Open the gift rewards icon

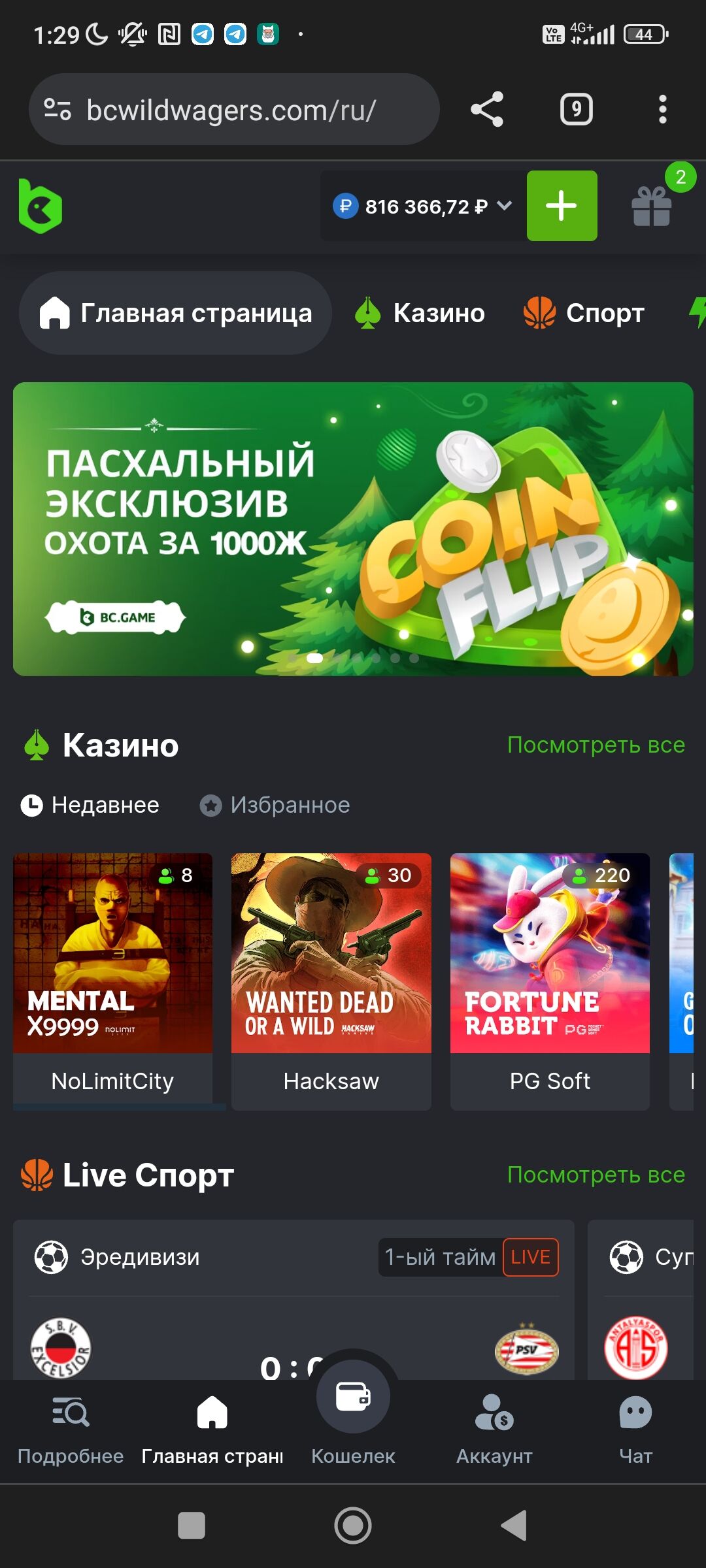tap(652, 206)
